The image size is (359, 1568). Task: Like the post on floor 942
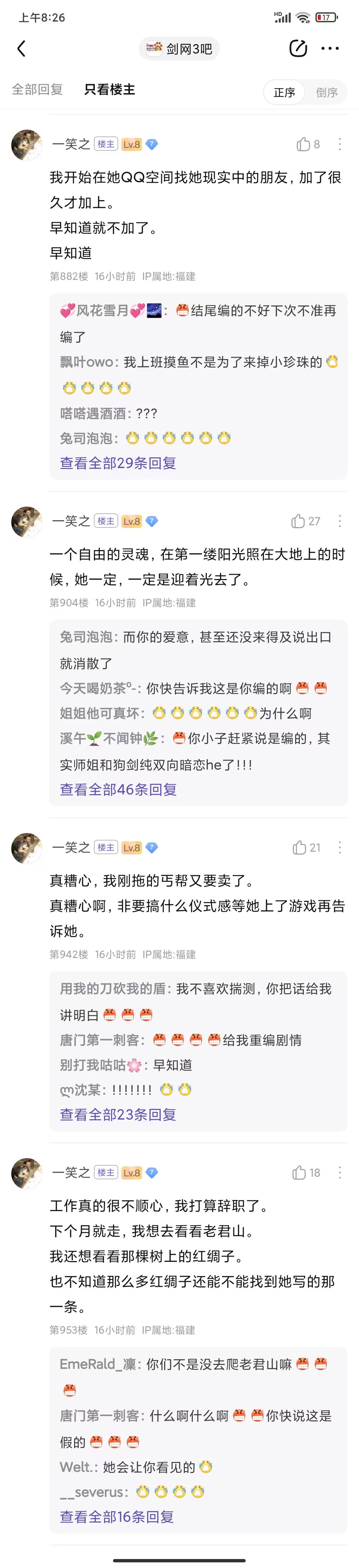(299, 847)
